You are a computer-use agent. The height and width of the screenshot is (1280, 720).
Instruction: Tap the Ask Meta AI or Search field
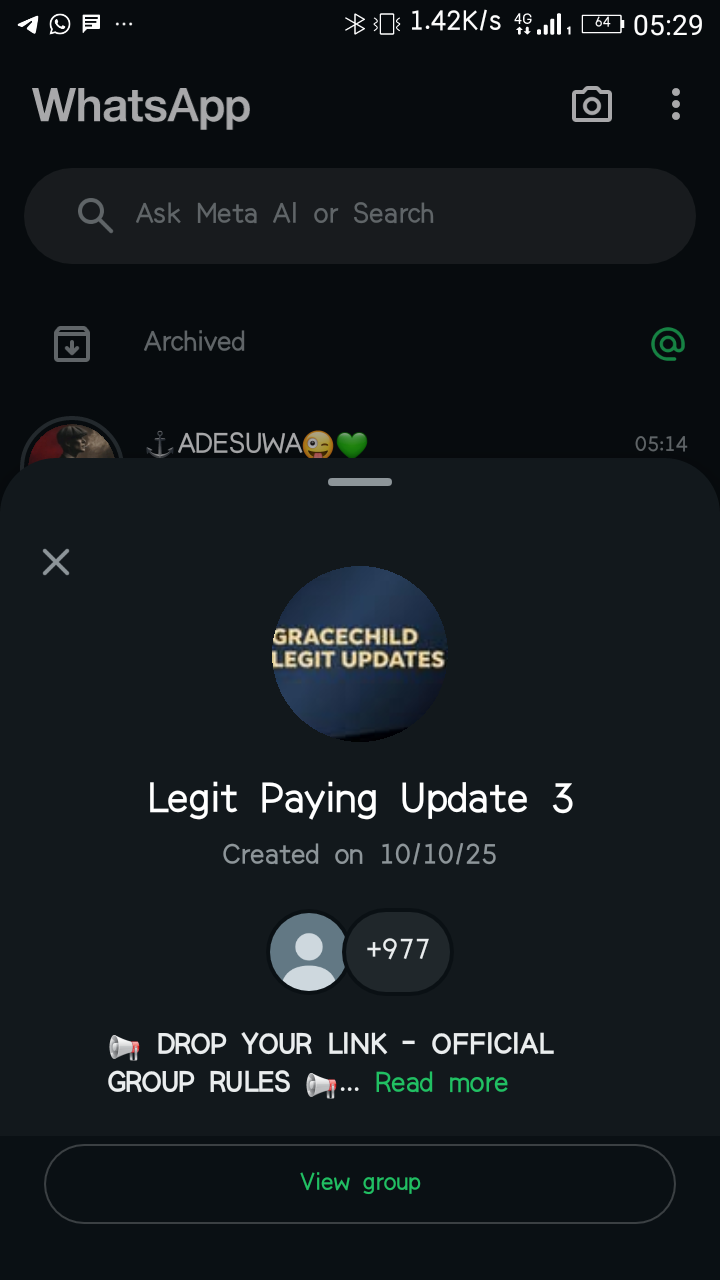click(360, 215)
